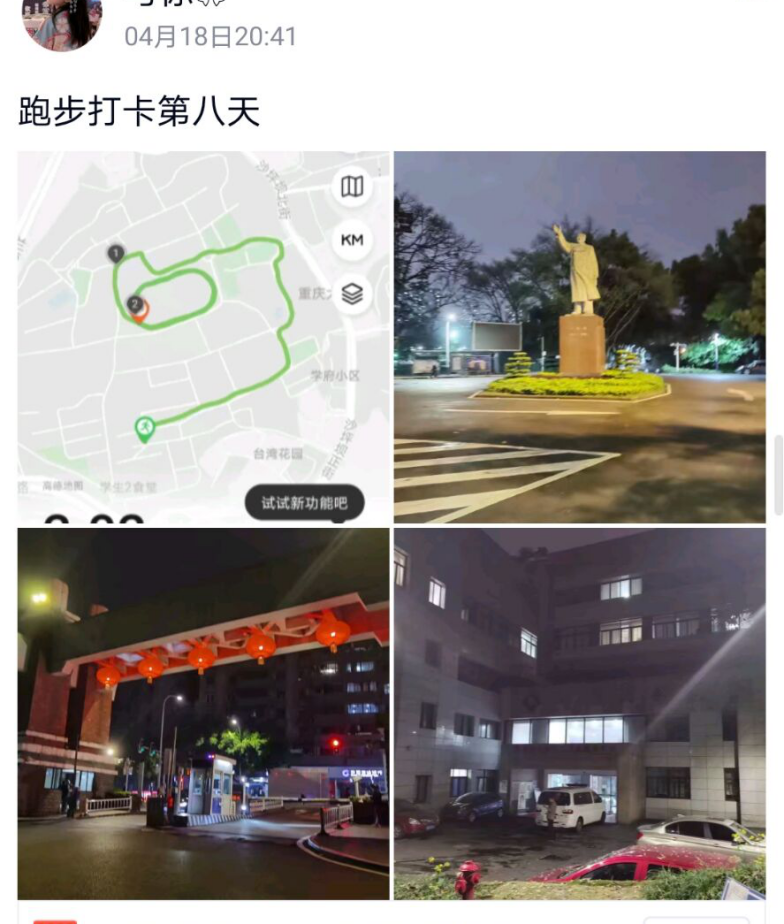Screen dimensions: 784x924
Task: View the statue night photo
Action: click(x=579, y=337)
